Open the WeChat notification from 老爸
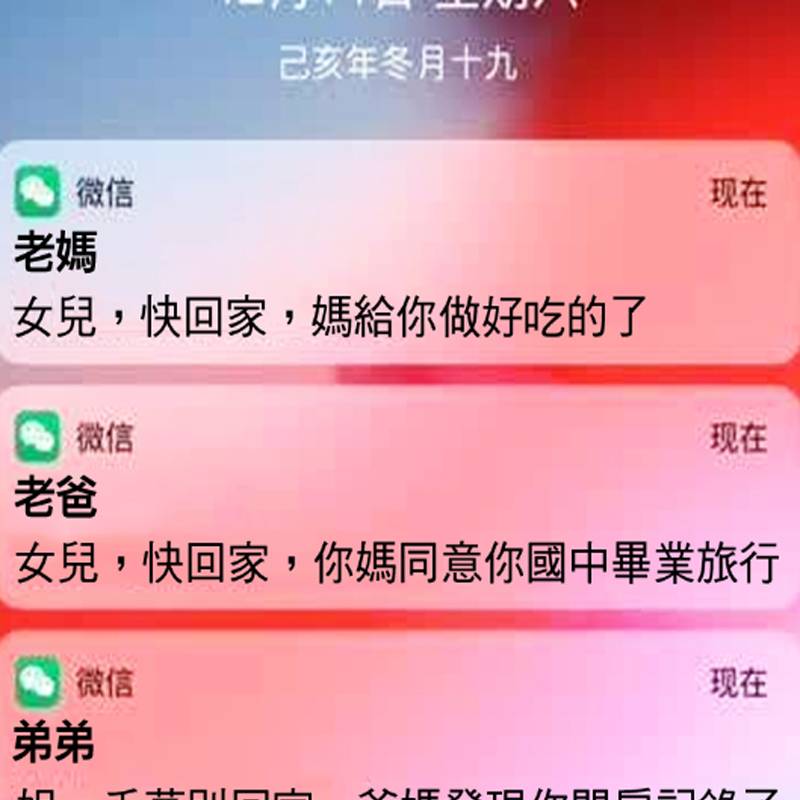This screenshot has width=800, height=800. 400,500
